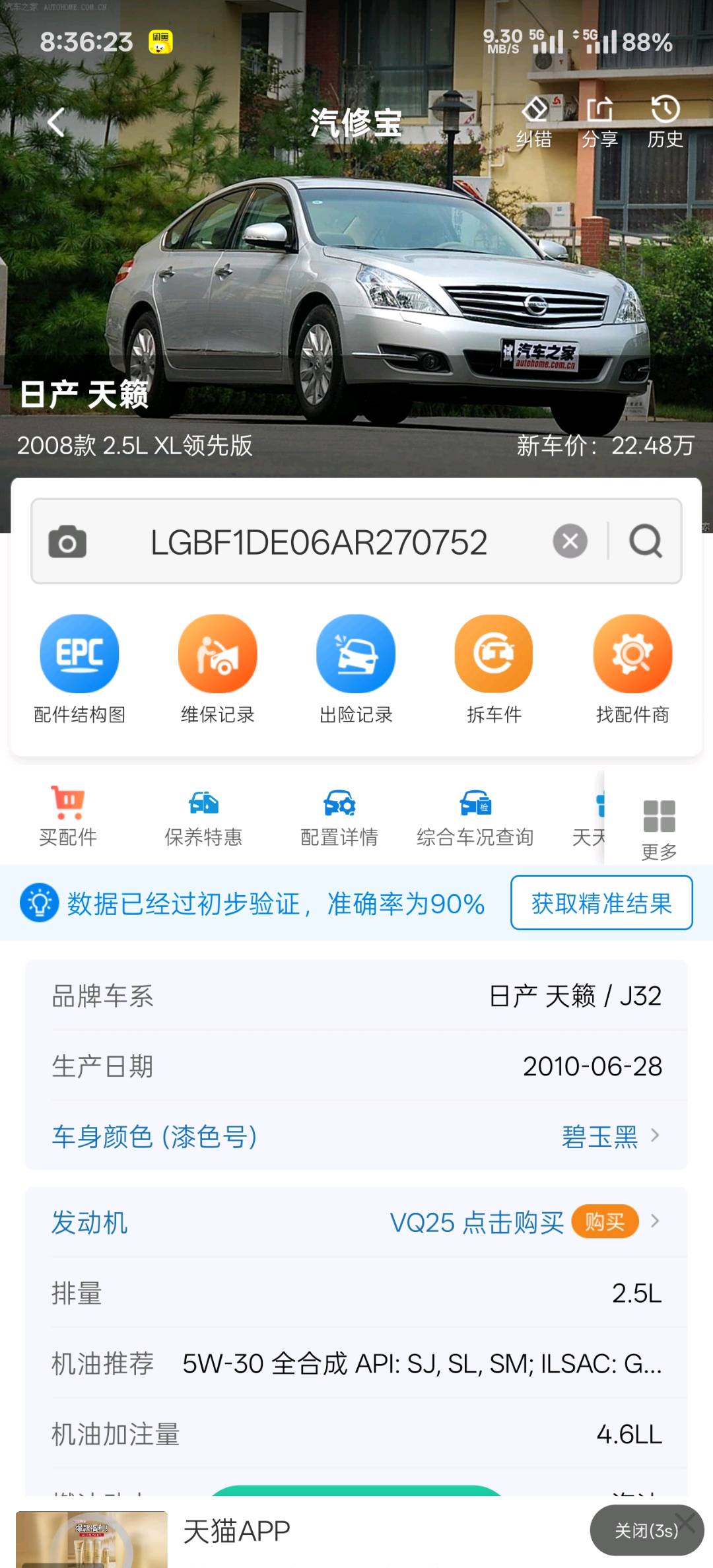Tap the orange 购买 buy badge

pyautogui.click(x=605, y=1221)
